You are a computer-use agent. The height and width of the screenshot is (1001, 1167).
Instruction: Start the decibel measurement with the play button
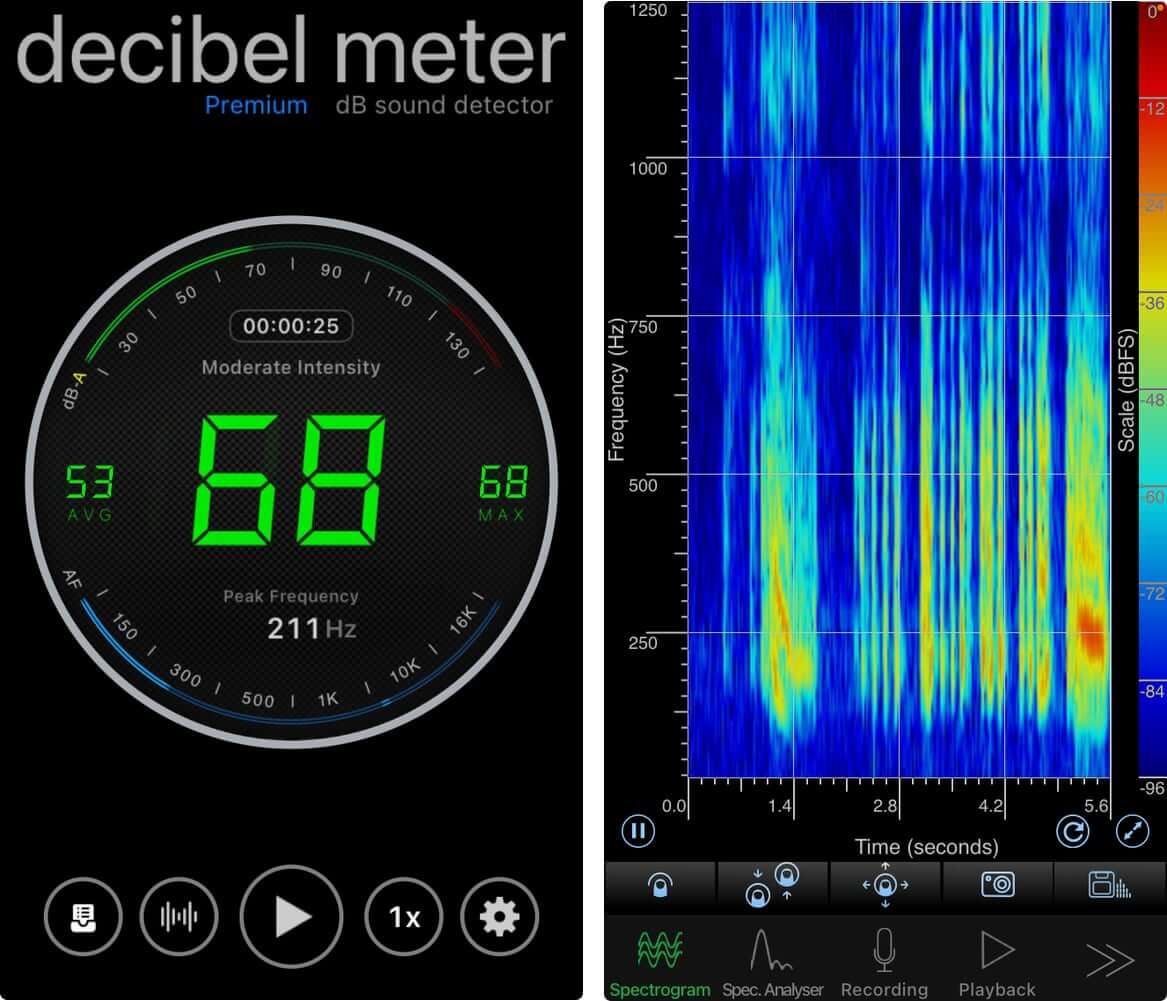(x=291, y=916)
